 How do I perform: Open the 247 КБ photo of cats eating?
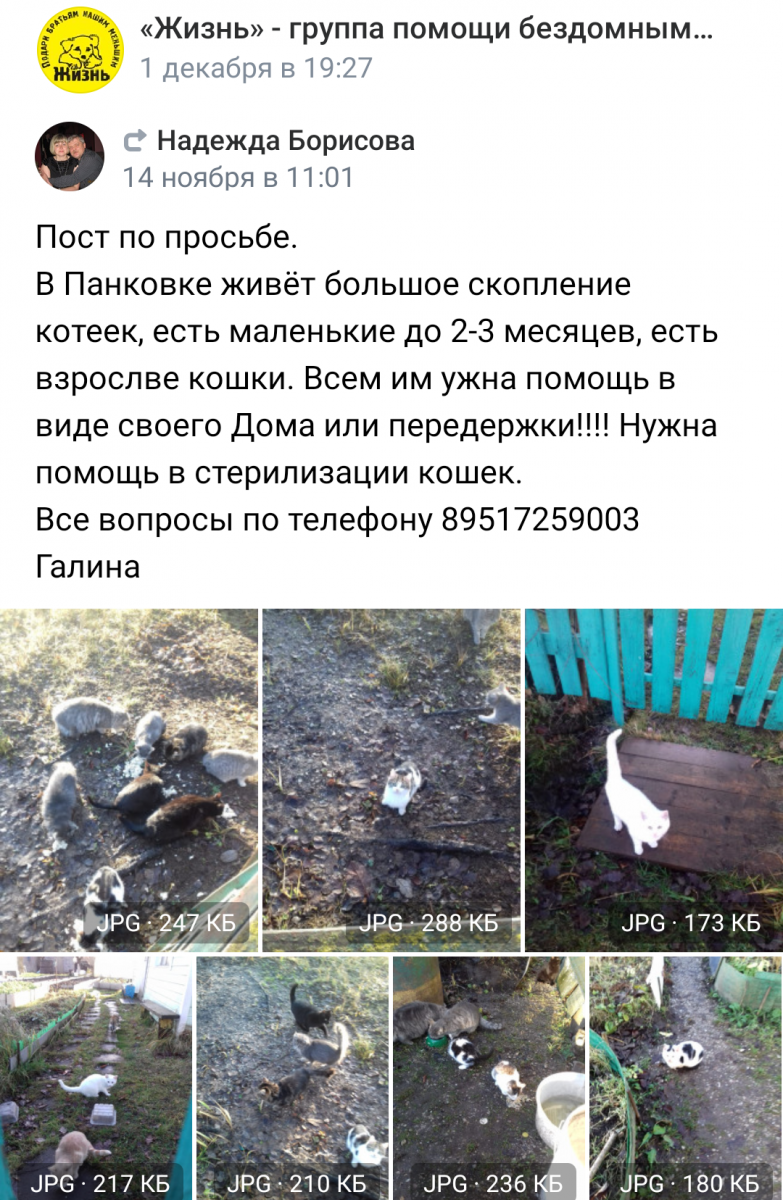click(x=128, y=780)
